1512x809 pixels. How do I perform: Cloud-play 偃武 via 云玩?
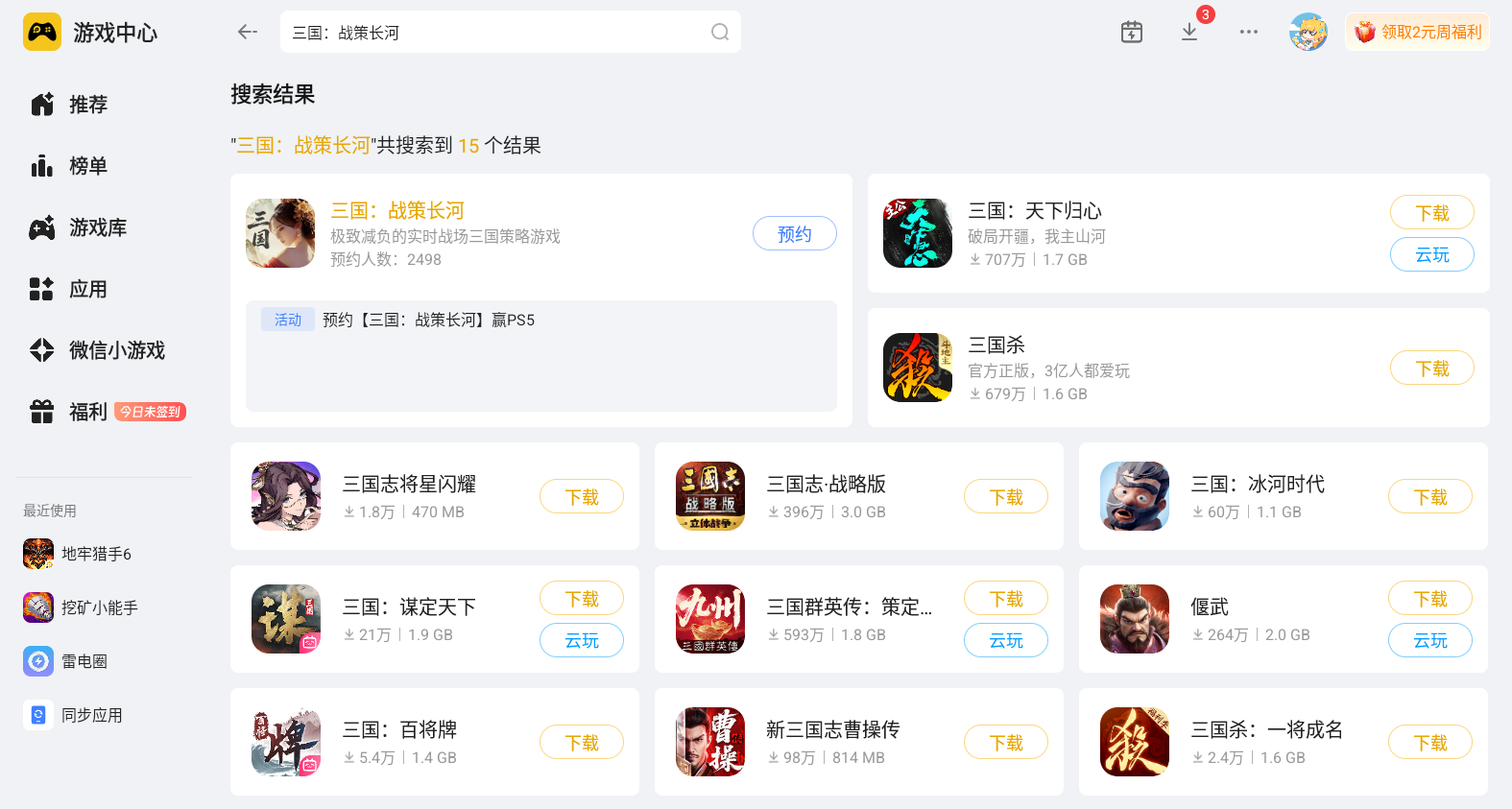point(1430,640)
